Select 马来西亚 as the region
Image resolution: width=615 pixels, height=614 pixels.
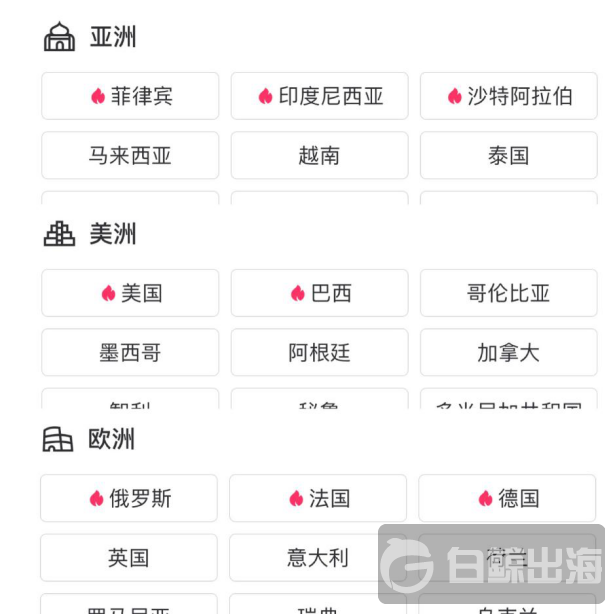(x=130, y=155)
